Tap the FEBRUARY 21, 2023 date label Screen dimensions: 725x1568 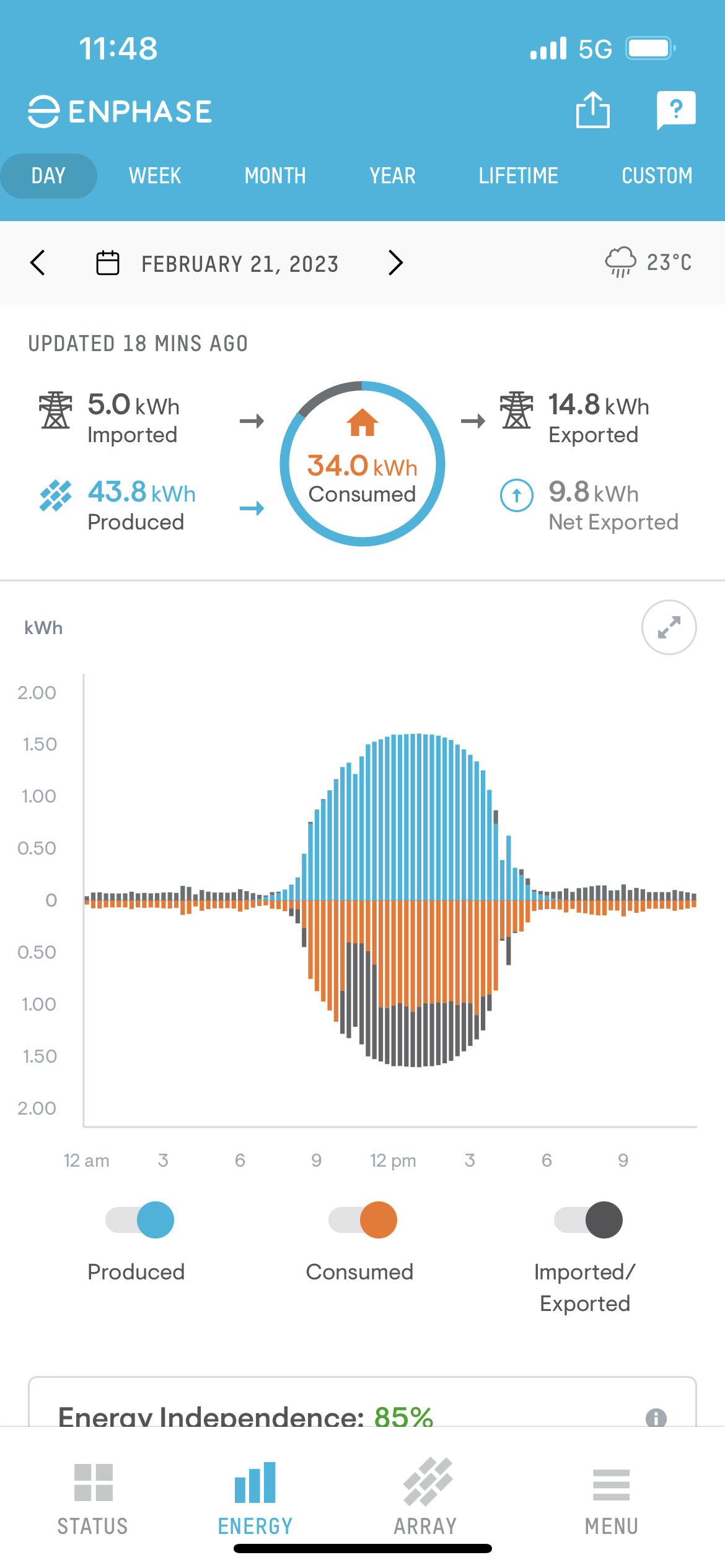(x=240, y=263)
